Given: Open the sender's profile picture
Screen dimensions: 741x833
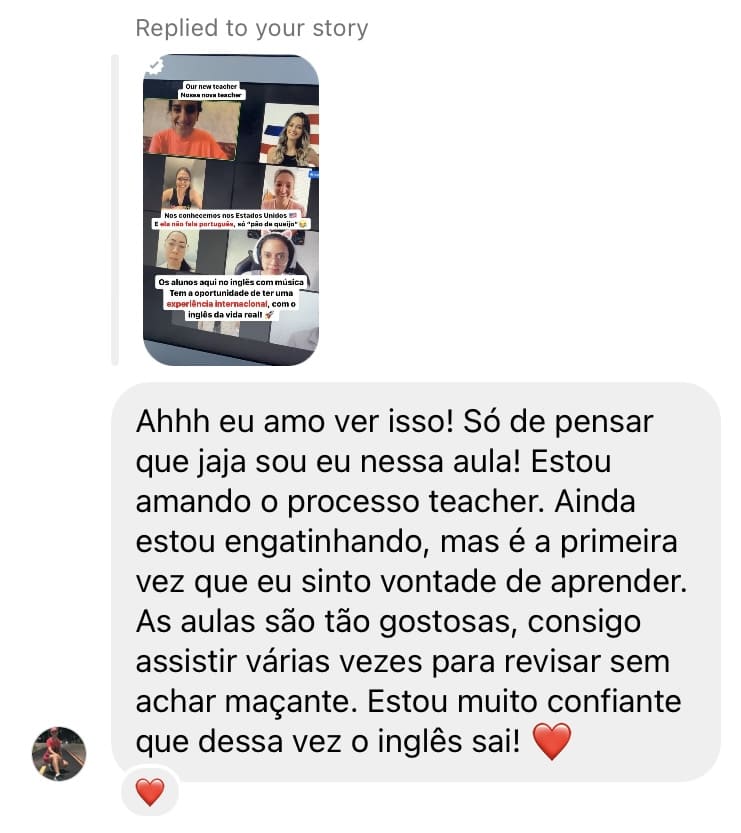Looking at the screenshot, I should (59, 754).
